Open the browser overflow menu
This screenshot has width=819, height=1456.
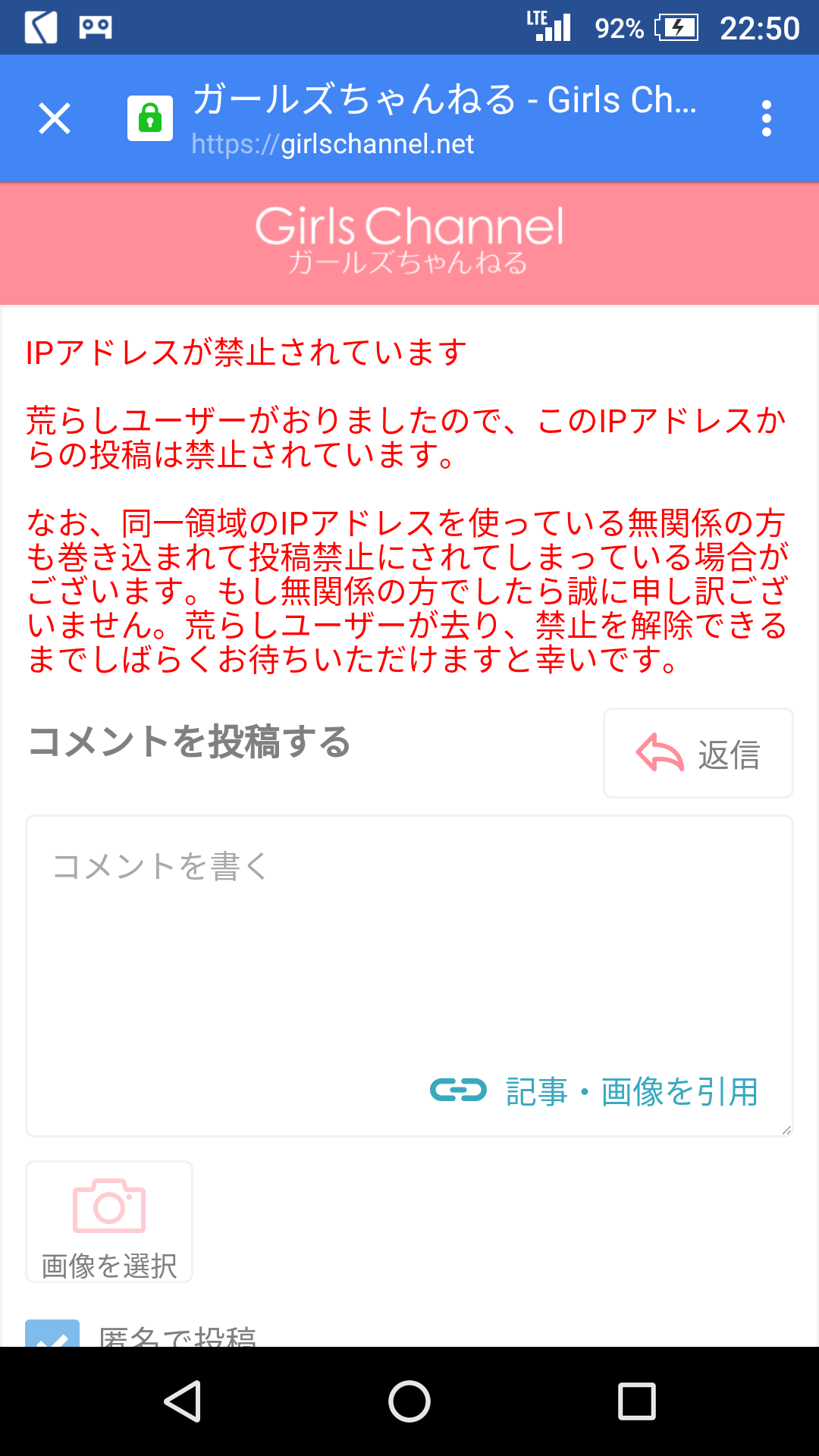pyautogui.click(x=767, y=119)
